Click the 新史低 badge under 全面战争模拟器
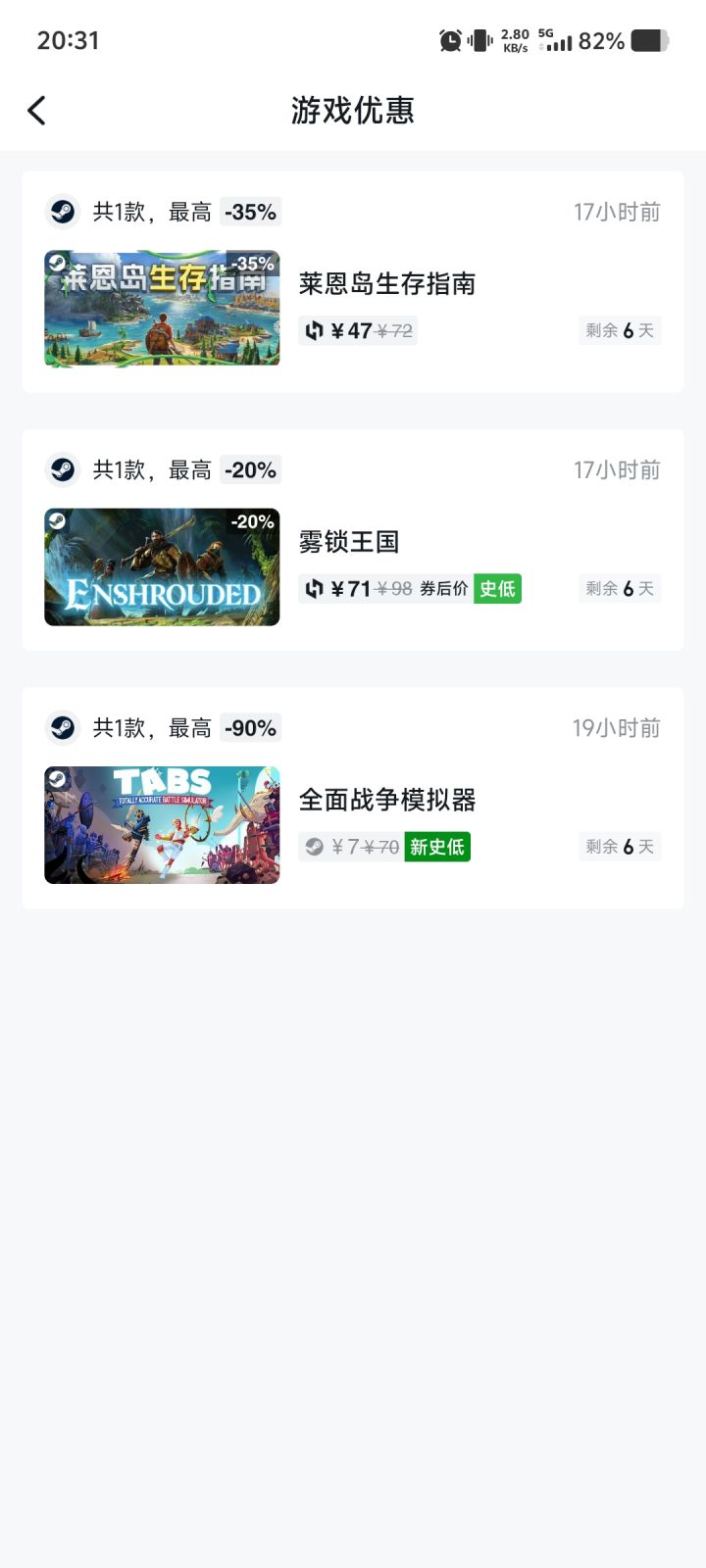Image resolution: width=706 pixels, height=1568 pixels. tap(437, 847)
